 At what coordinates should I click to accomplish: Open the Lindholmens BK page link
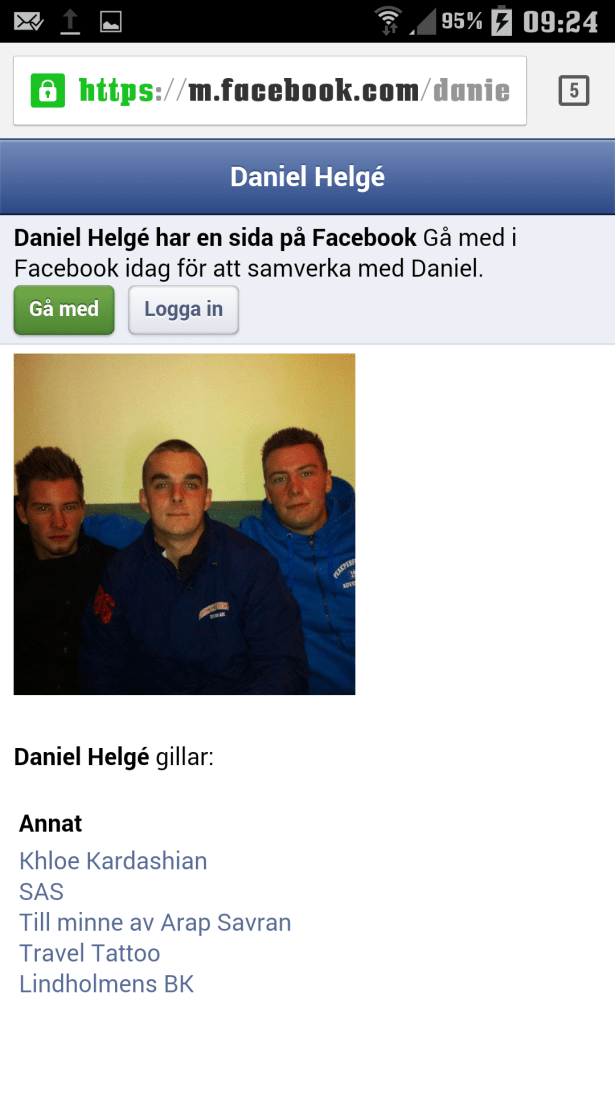pos(106,984)
